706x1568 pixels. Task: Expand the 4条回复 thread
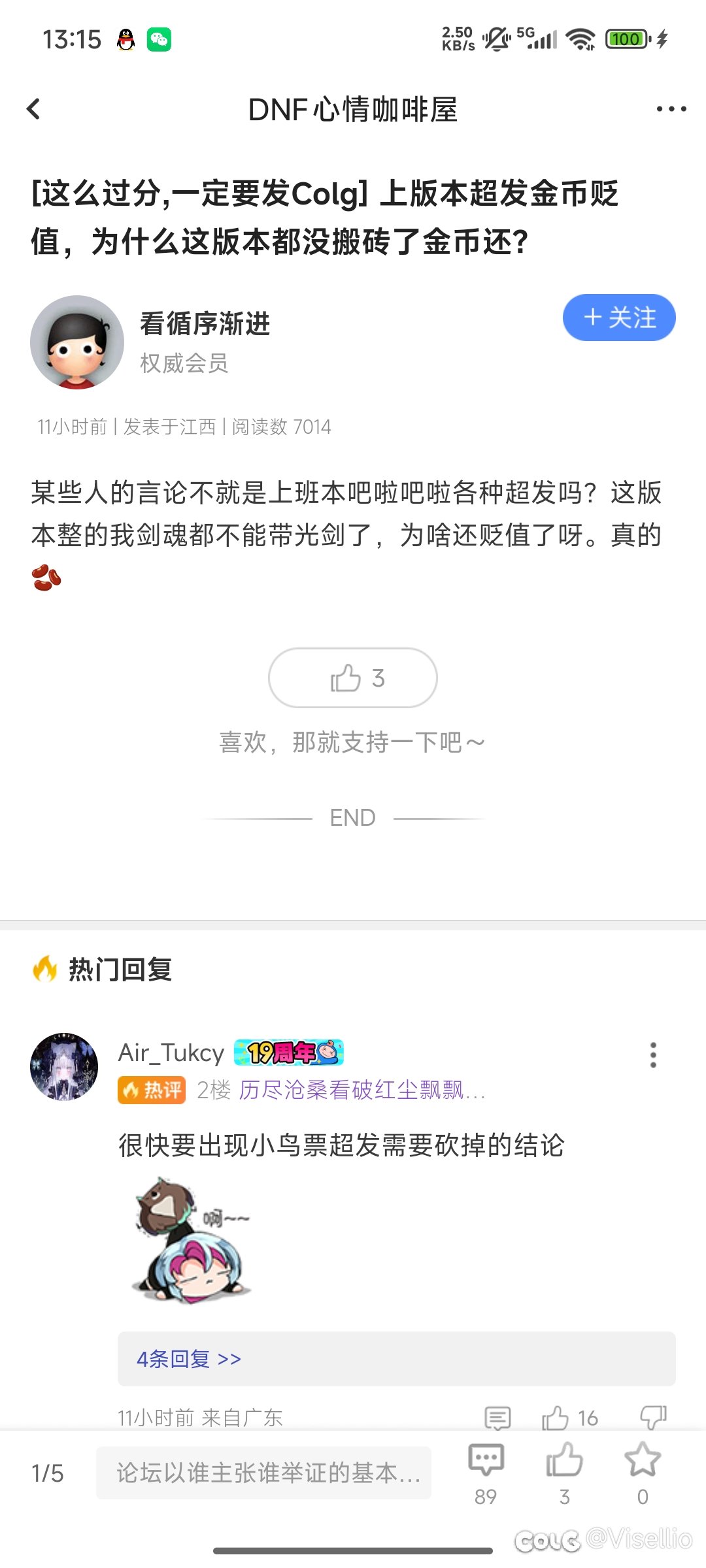[x=189, y=1359]
